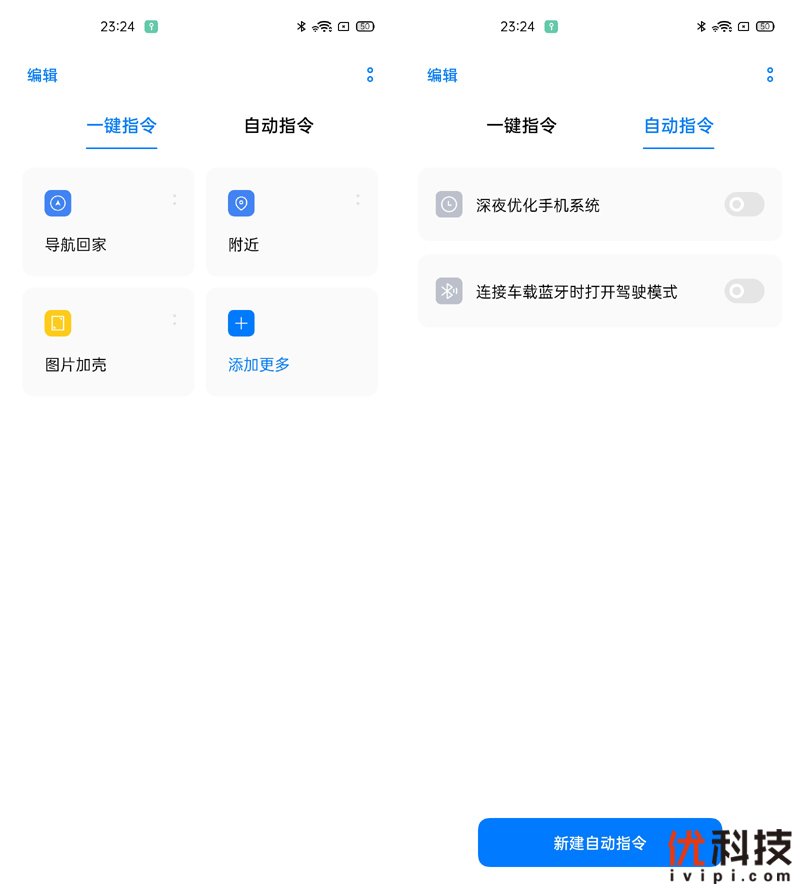Select the 导航回家 navigation shortcut icon
The height and width of the screenshot is (889, 800).
coord(58,203)
